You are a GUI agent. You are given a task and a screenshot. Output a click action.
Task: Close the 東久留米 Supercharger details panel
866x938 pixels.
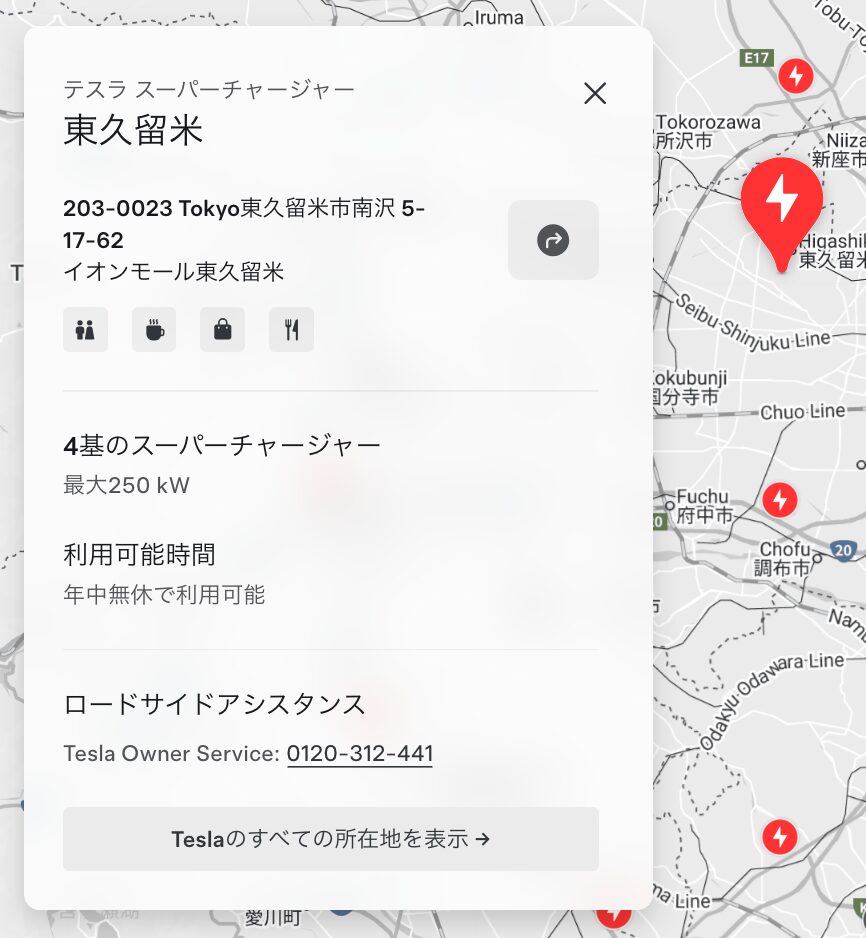tap(595, 94)
